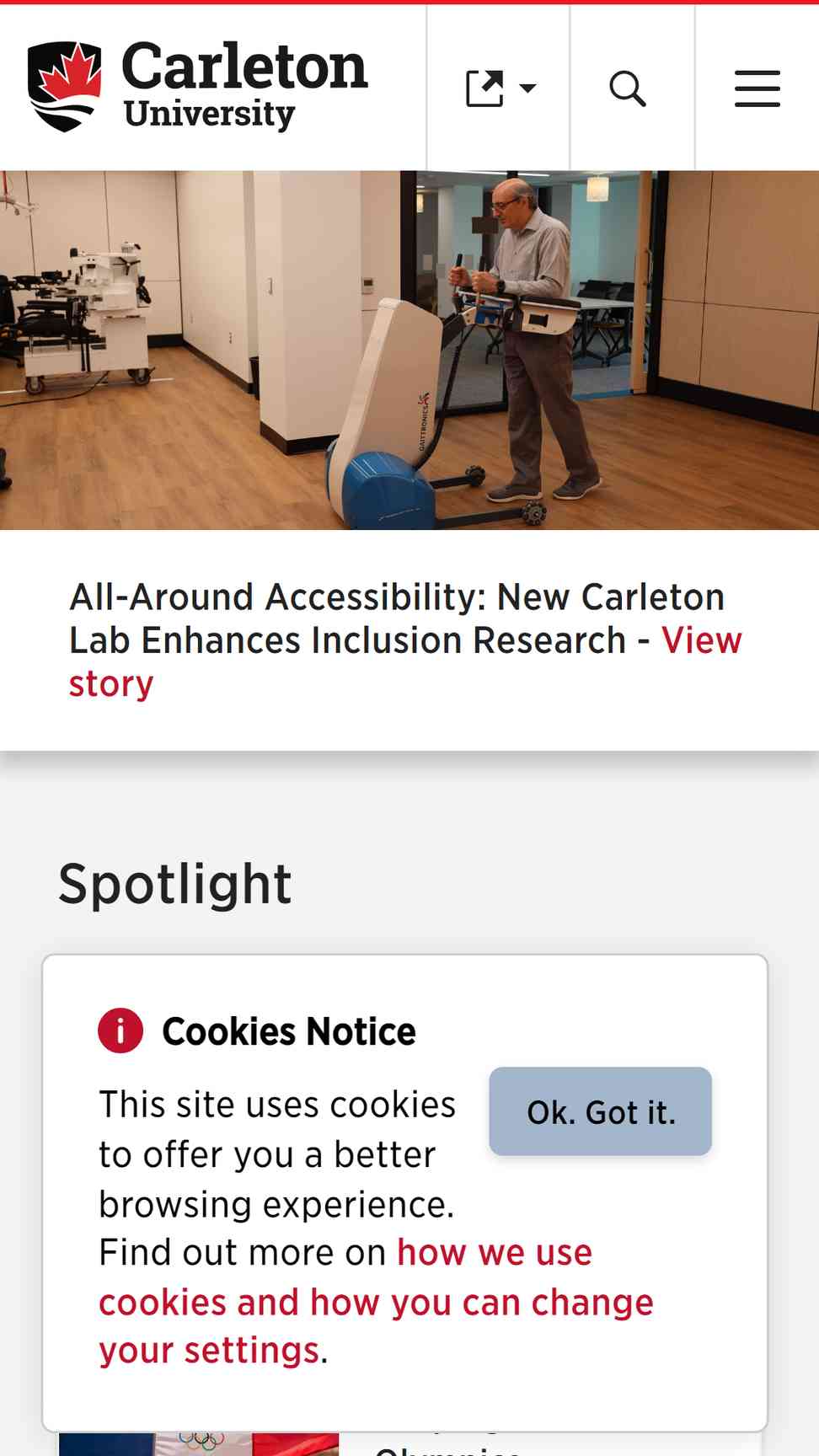Expand the quick links dropdown
The height and width of the screenshot is (1456, 819).
coord(499,88)
